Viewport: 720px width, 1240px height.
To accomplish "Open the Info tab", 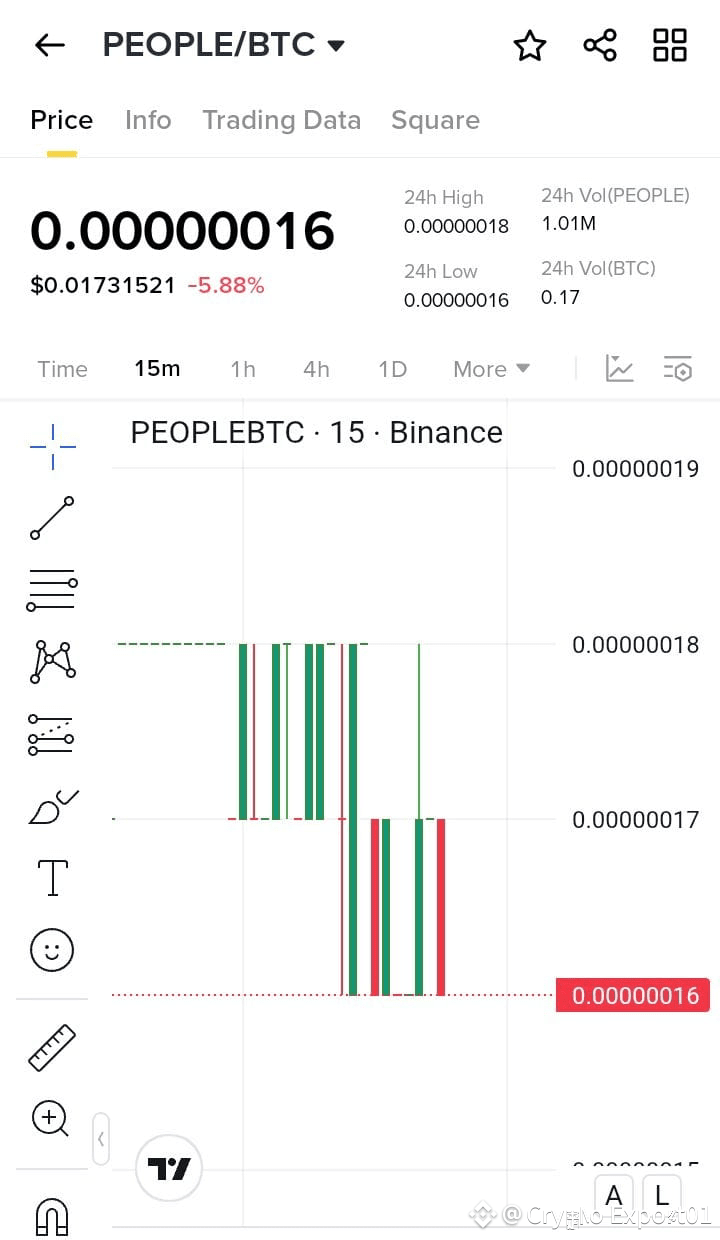I will pyautogui.click(x=148, y=120).
